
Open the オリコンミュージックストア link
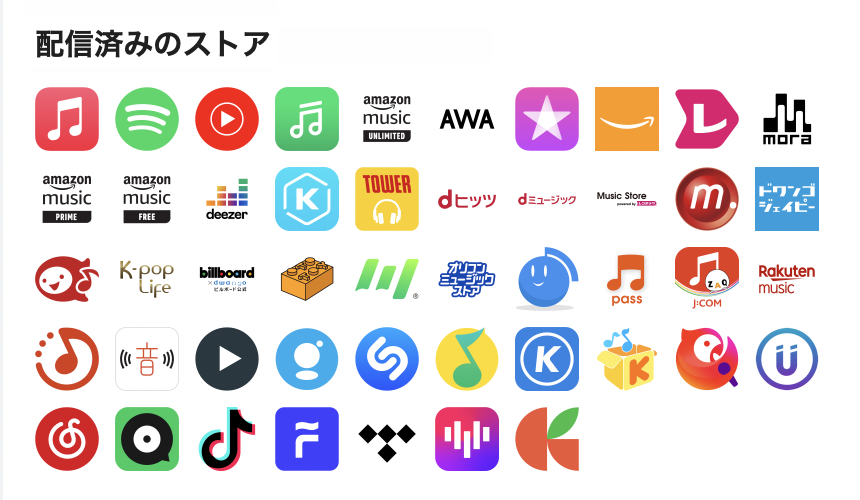tap(467, 279)
